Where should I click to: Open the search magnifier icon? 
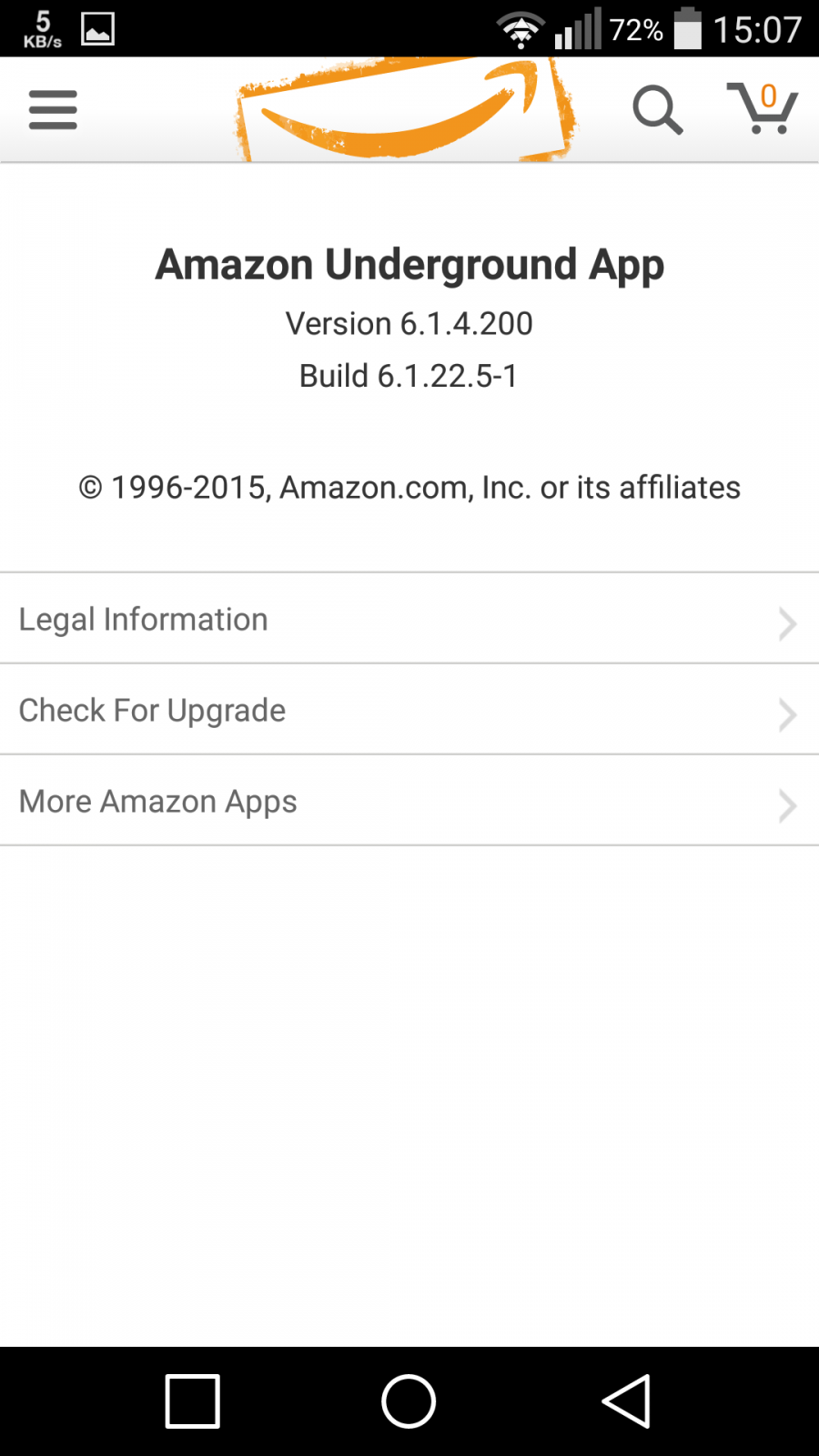pyautogui.click(x=657, y=110)
